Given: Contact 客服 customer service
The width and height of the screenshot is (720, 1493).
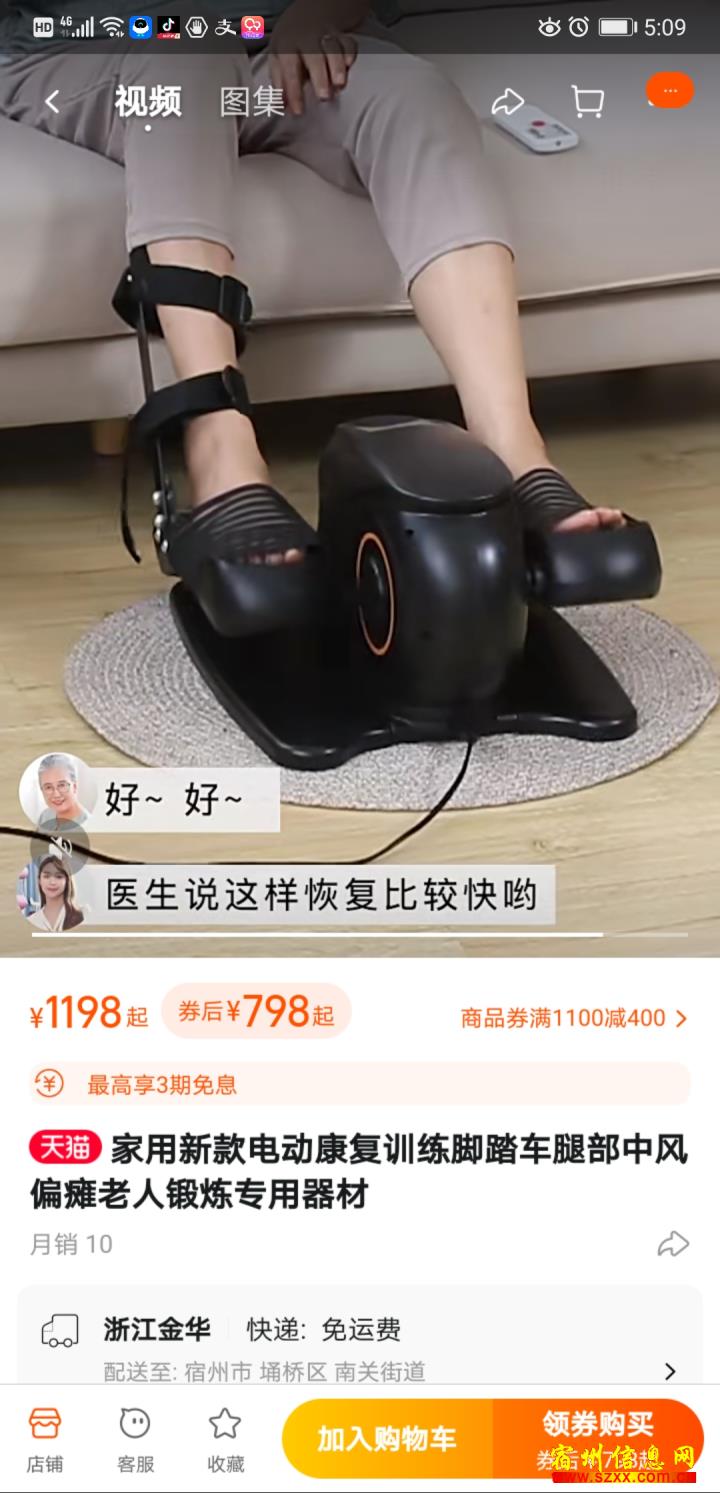Looking at the screenshot, I should [135, 1440].
